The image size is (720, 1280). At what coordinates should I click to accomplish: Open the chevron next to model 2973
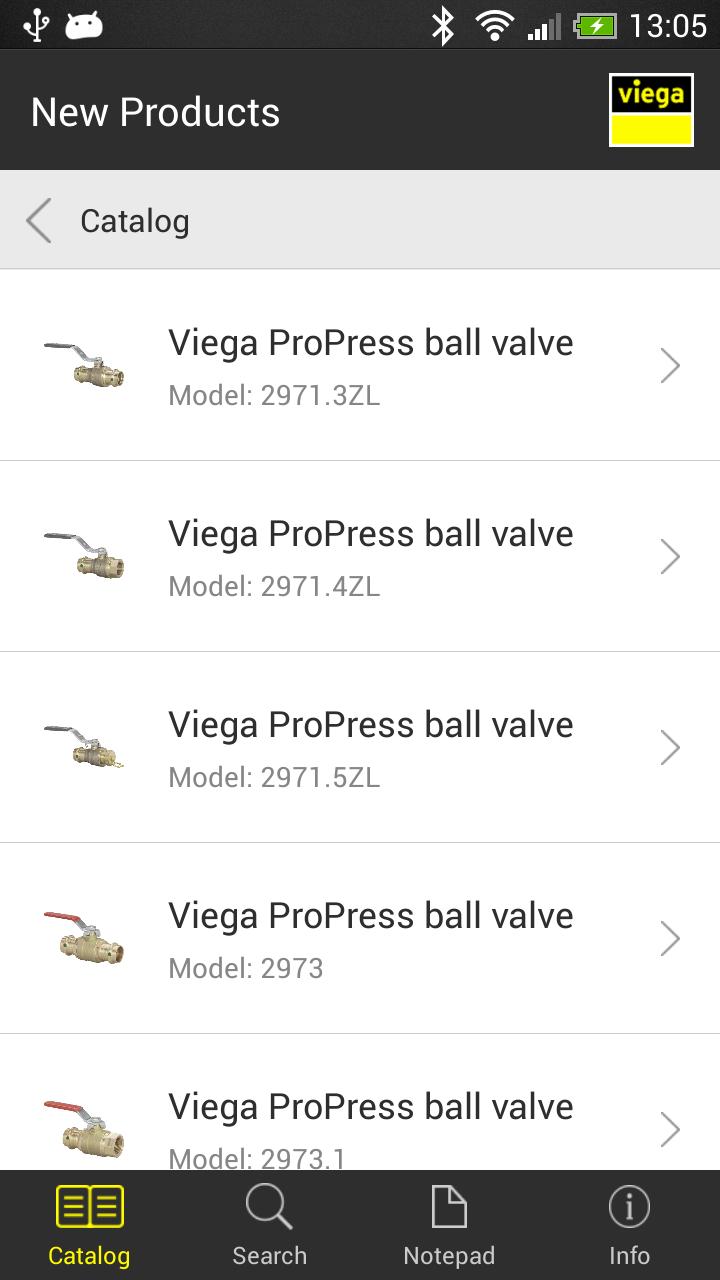click(x=670, y=938)
